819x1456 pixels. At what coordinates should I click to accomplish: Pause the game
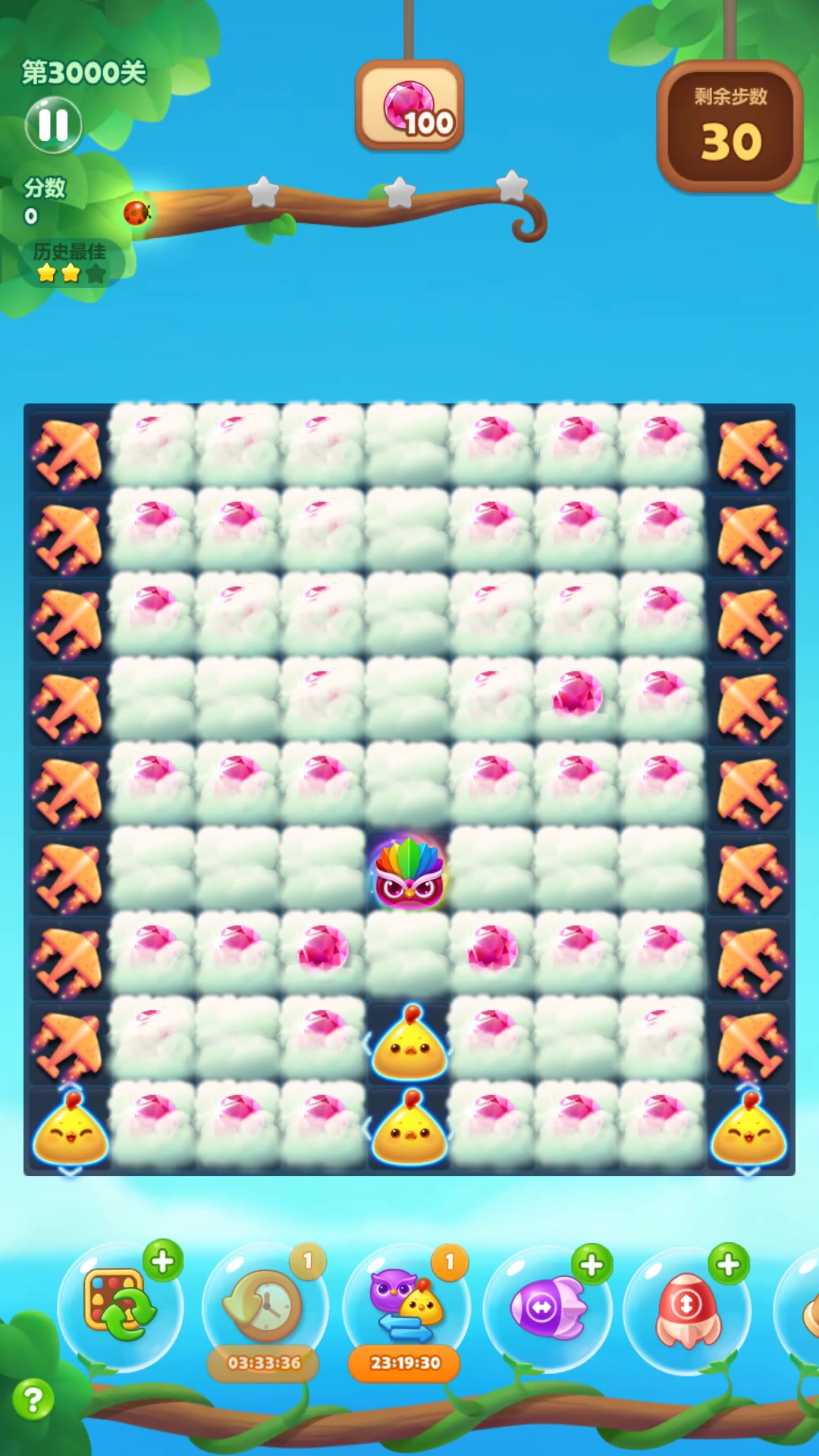[53, 125]
